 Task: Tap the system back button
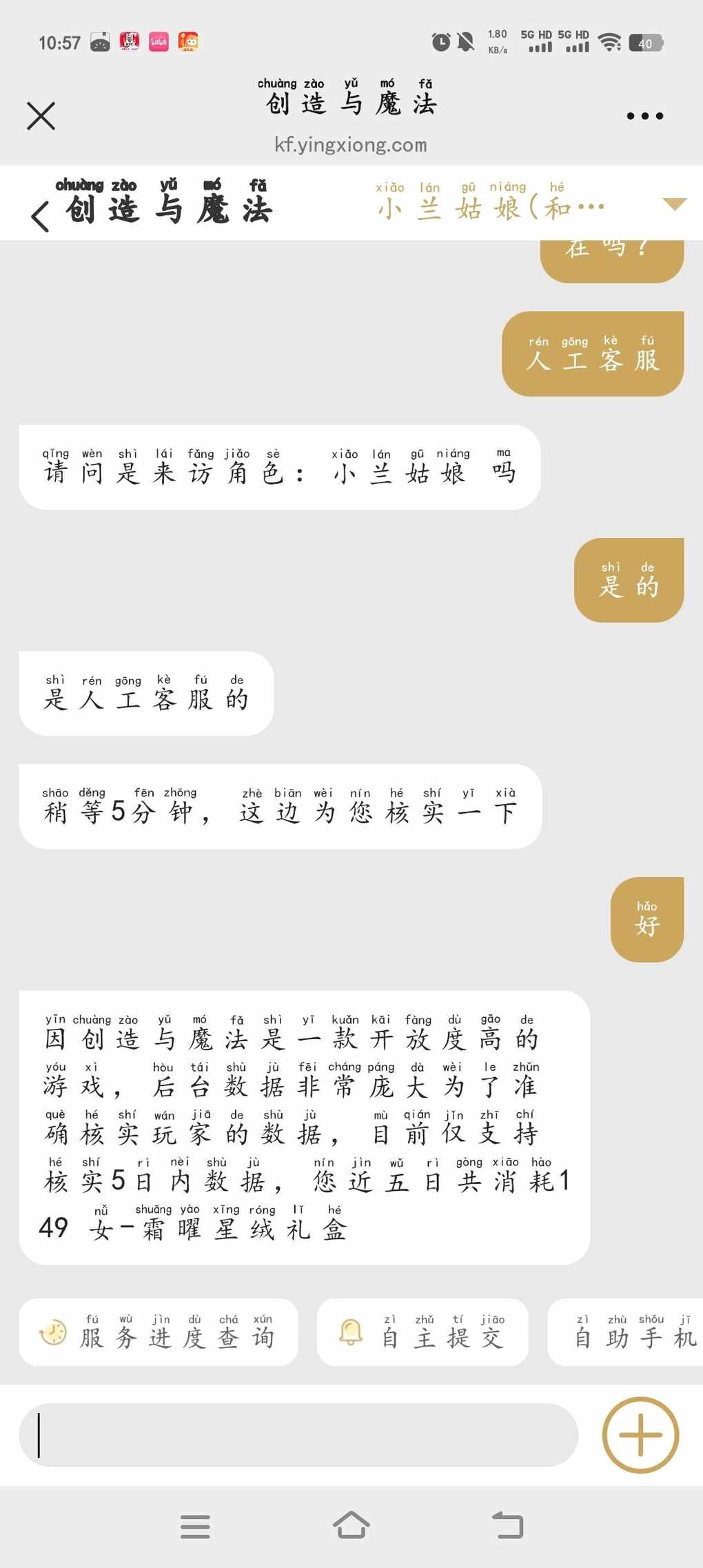pyautogui.click(x=508, y=1527)
